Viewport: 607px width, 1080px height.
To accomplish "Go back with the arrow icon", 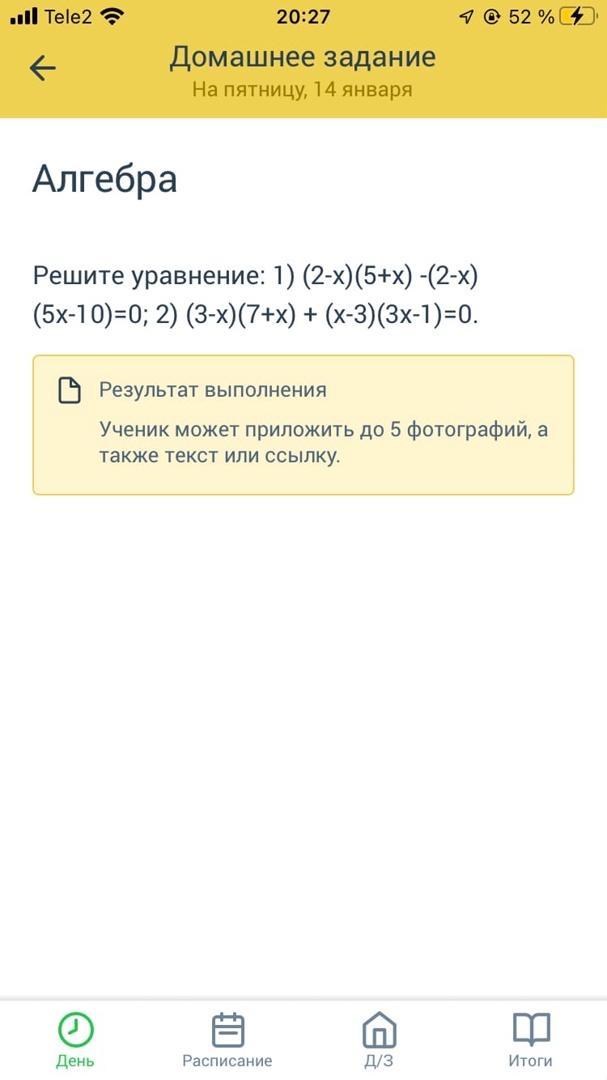I will [x=43, y=68].
